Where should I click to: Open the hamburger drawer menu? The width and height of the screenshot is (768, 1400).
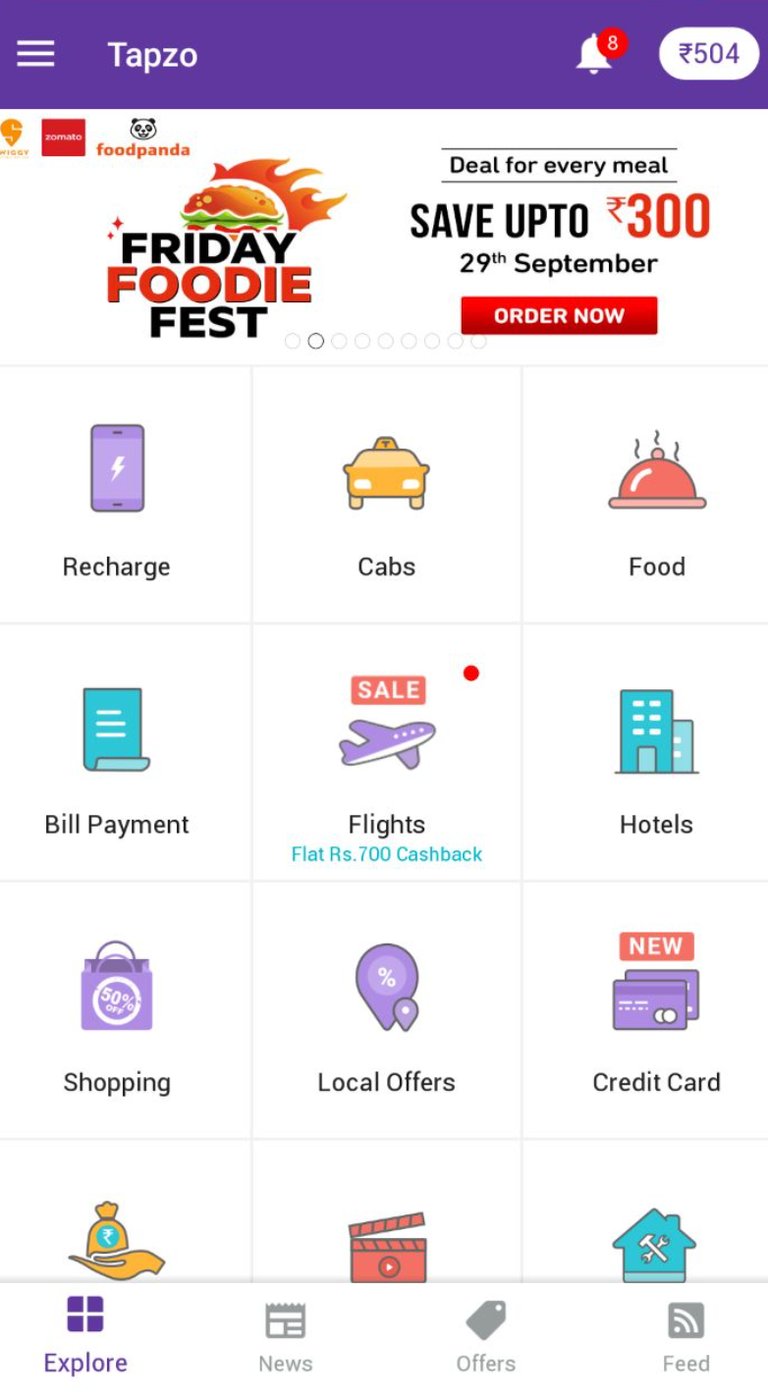(x=36, y=54)
